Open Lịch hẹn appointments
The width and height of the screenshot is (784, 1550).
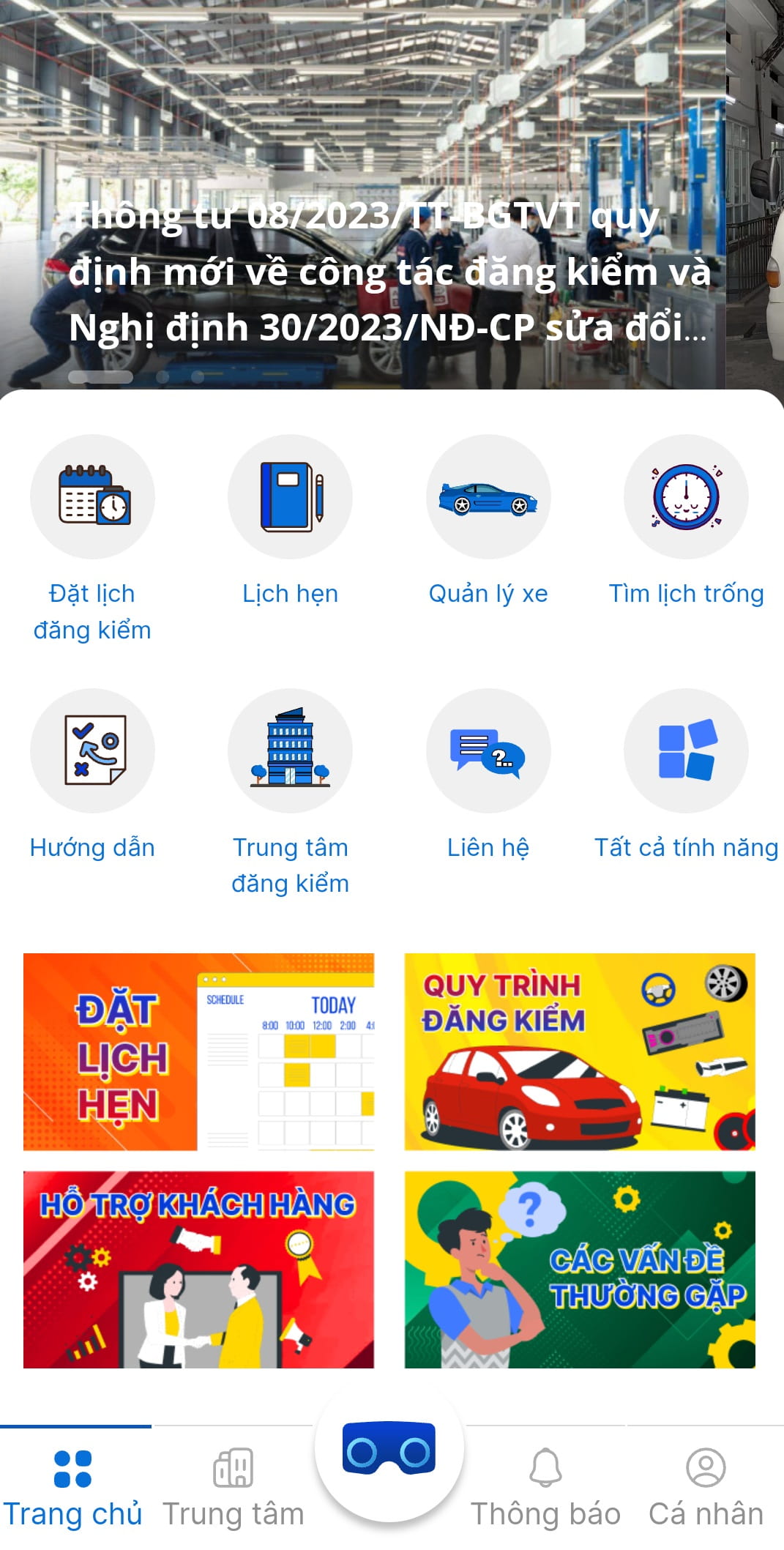(x=290, y=498)
